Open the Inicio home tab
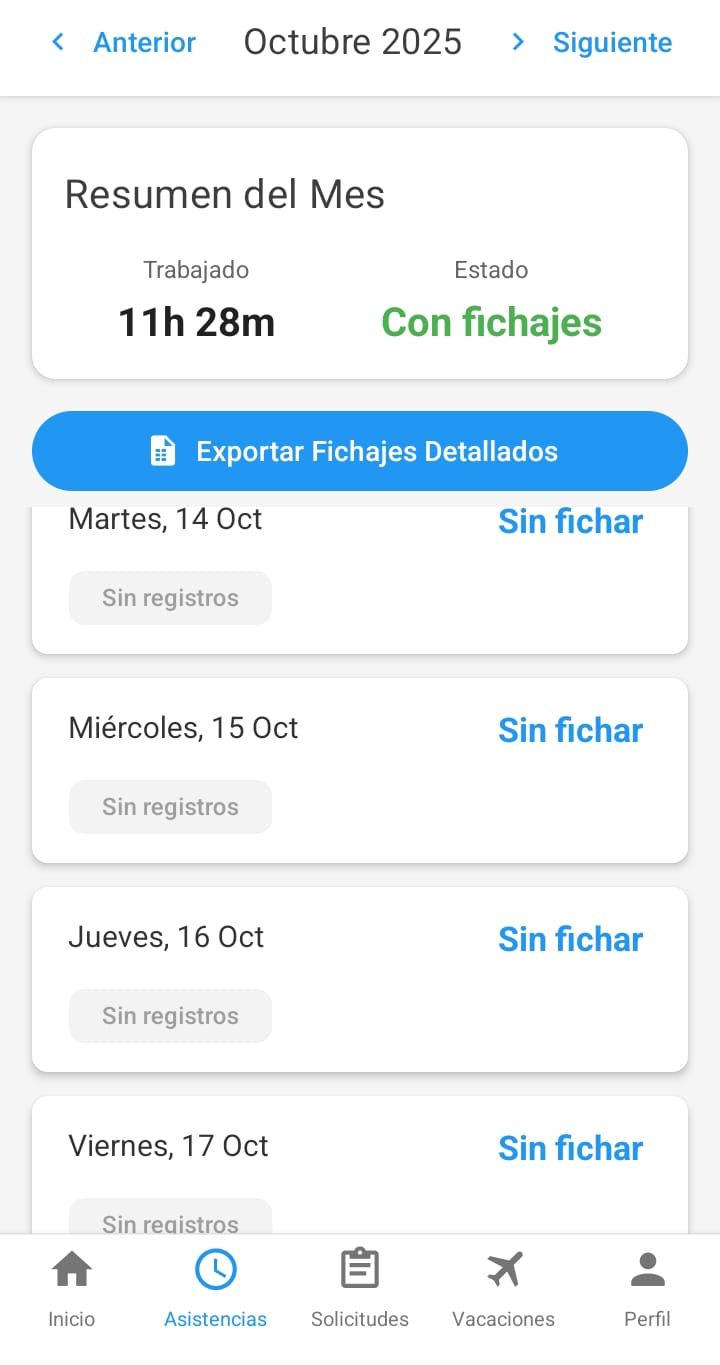 point(72,1288)
